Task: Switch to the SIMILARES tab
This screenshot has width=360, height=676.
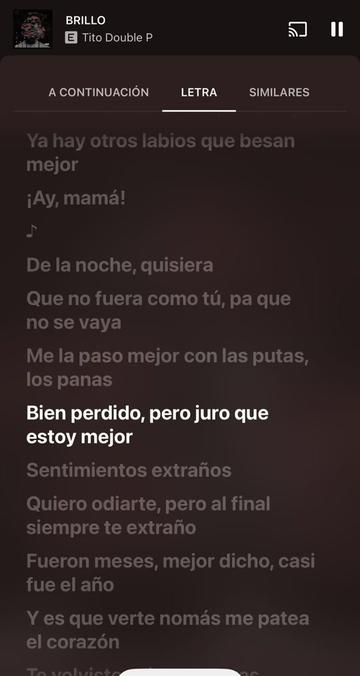Action: (x=279, y=92)
